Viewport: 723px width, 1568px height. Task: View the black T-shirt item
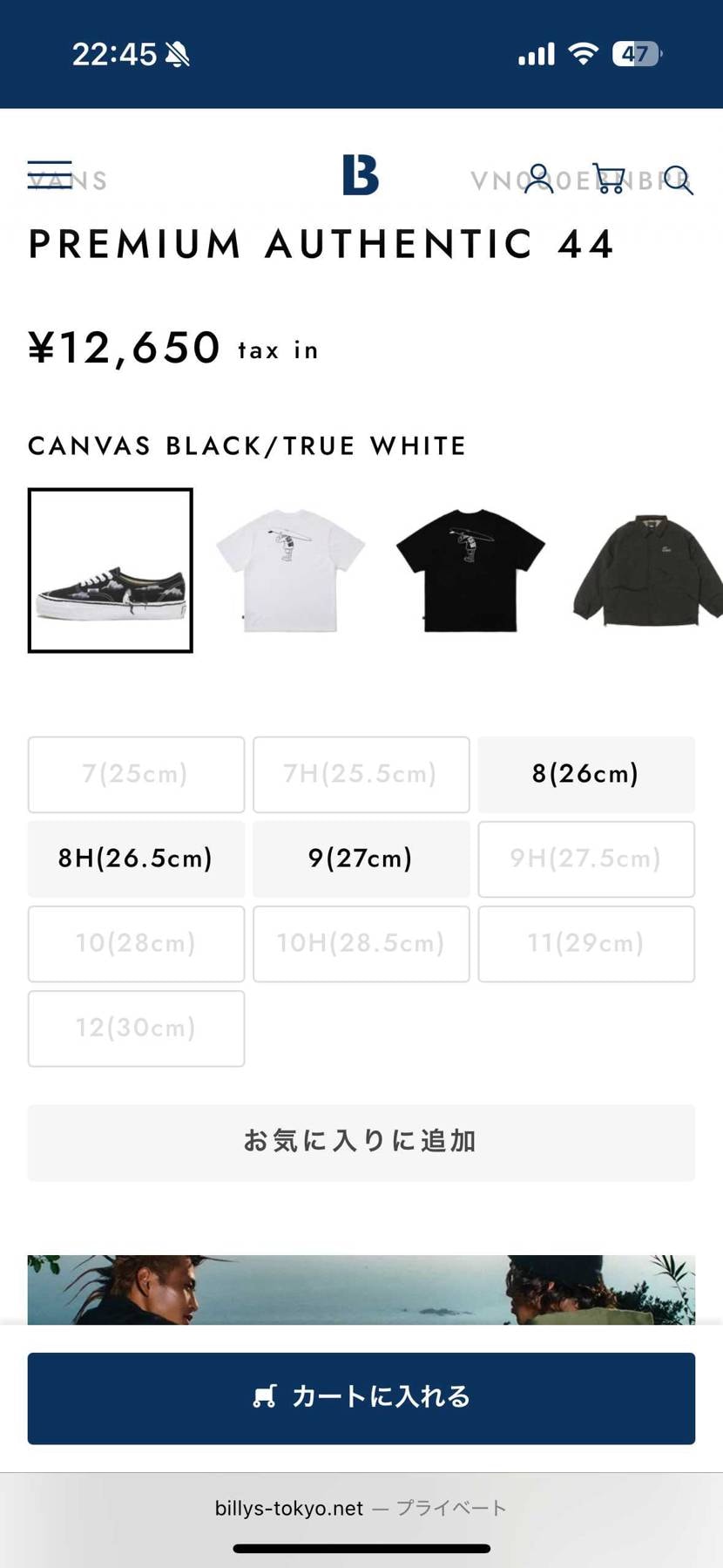[470, 571]
